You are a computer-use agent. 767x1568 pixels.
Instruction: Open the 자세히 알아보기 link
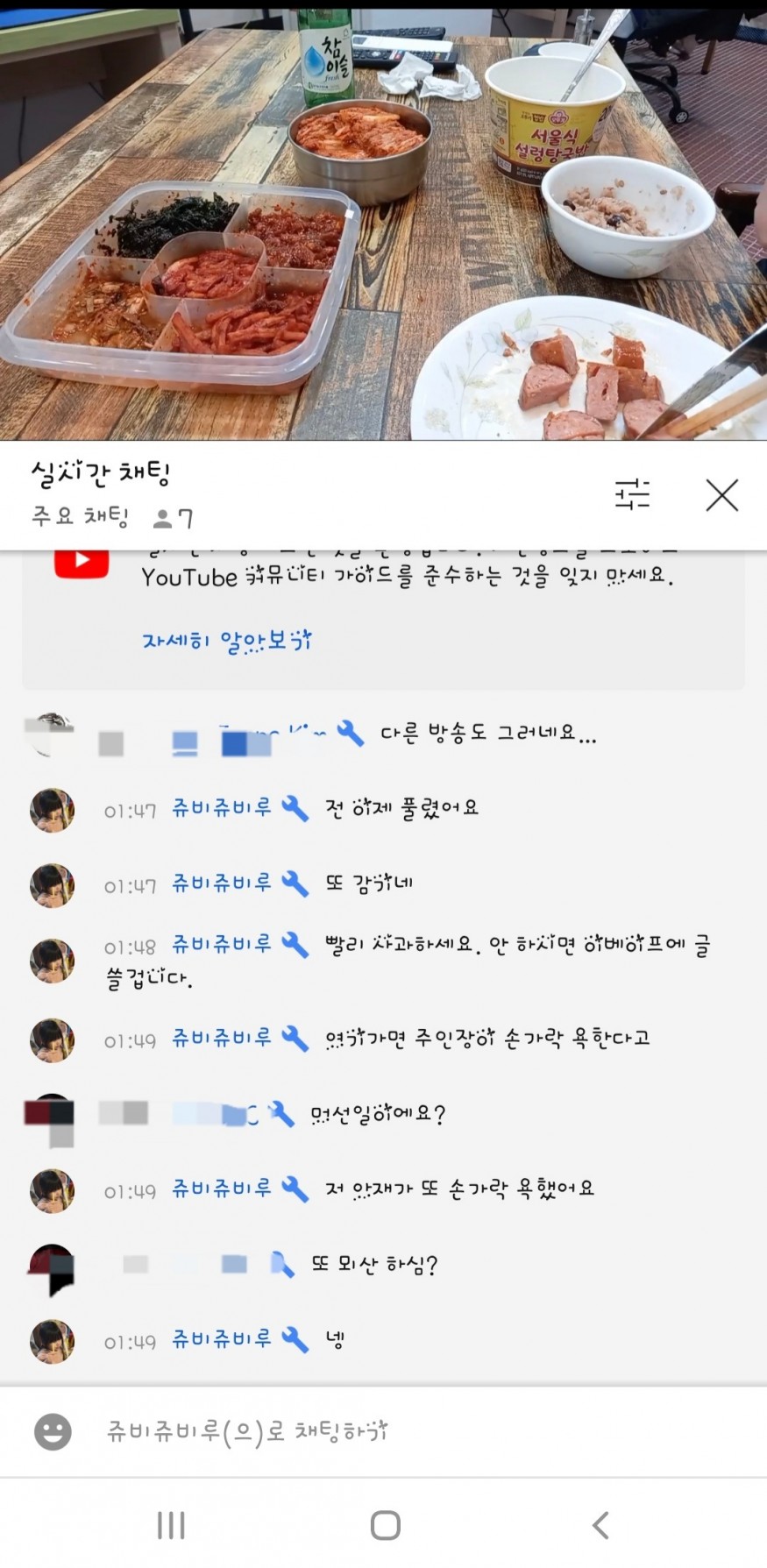[226, 641]
